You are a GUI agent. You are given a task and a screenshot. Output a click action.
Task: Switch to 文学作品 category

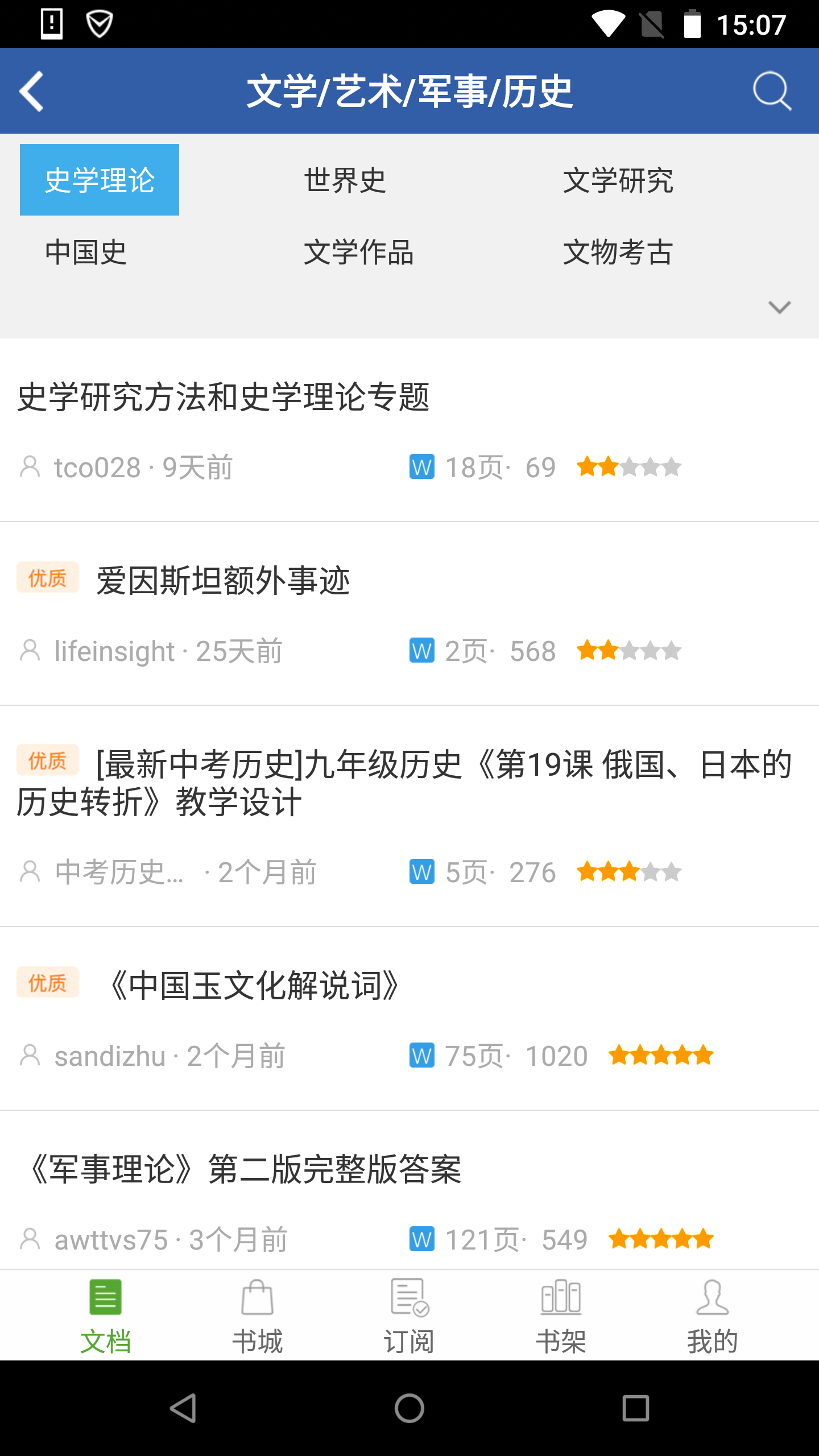pyautogui.click(x=358, y=252)
